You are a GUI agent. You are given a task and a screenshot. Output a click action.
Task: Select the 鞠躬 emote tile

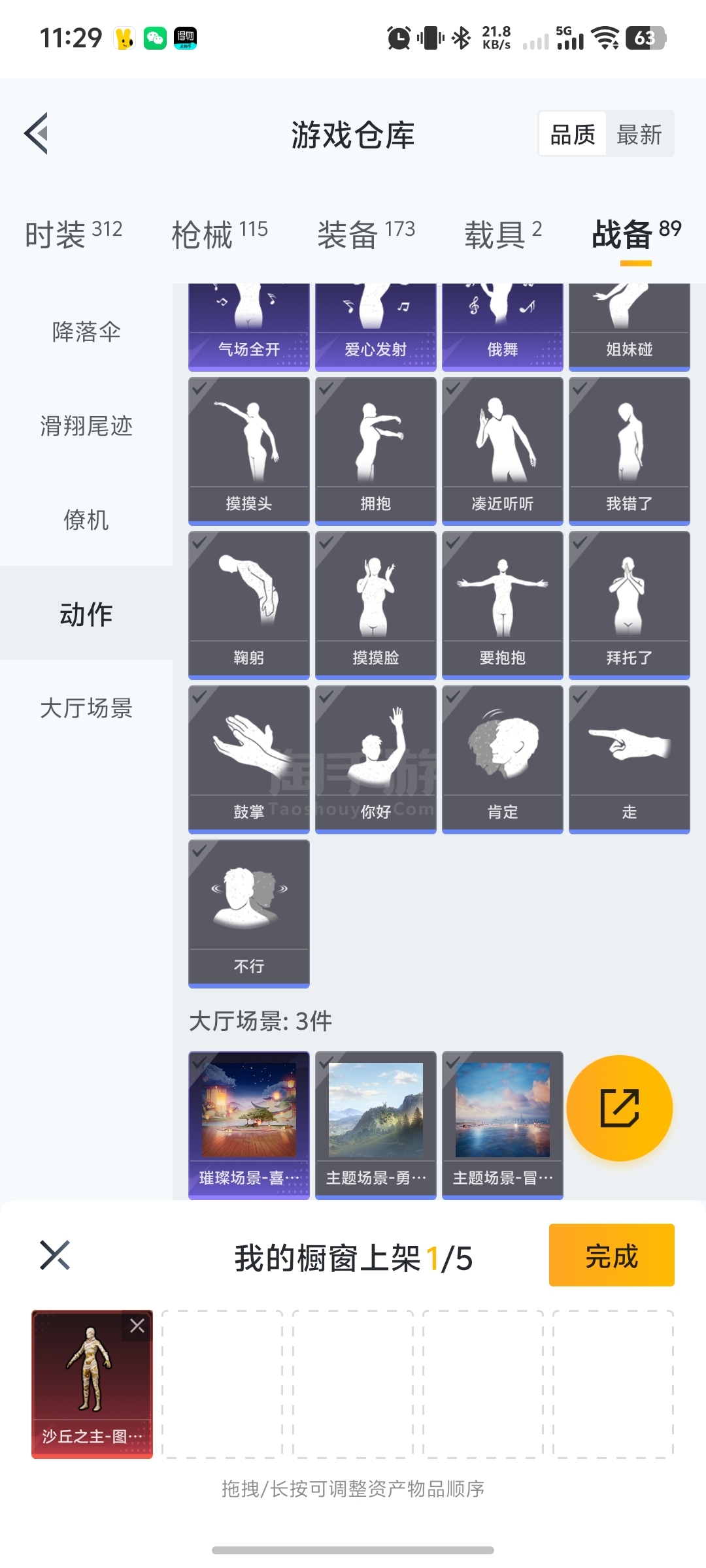[x=248, y=605]
